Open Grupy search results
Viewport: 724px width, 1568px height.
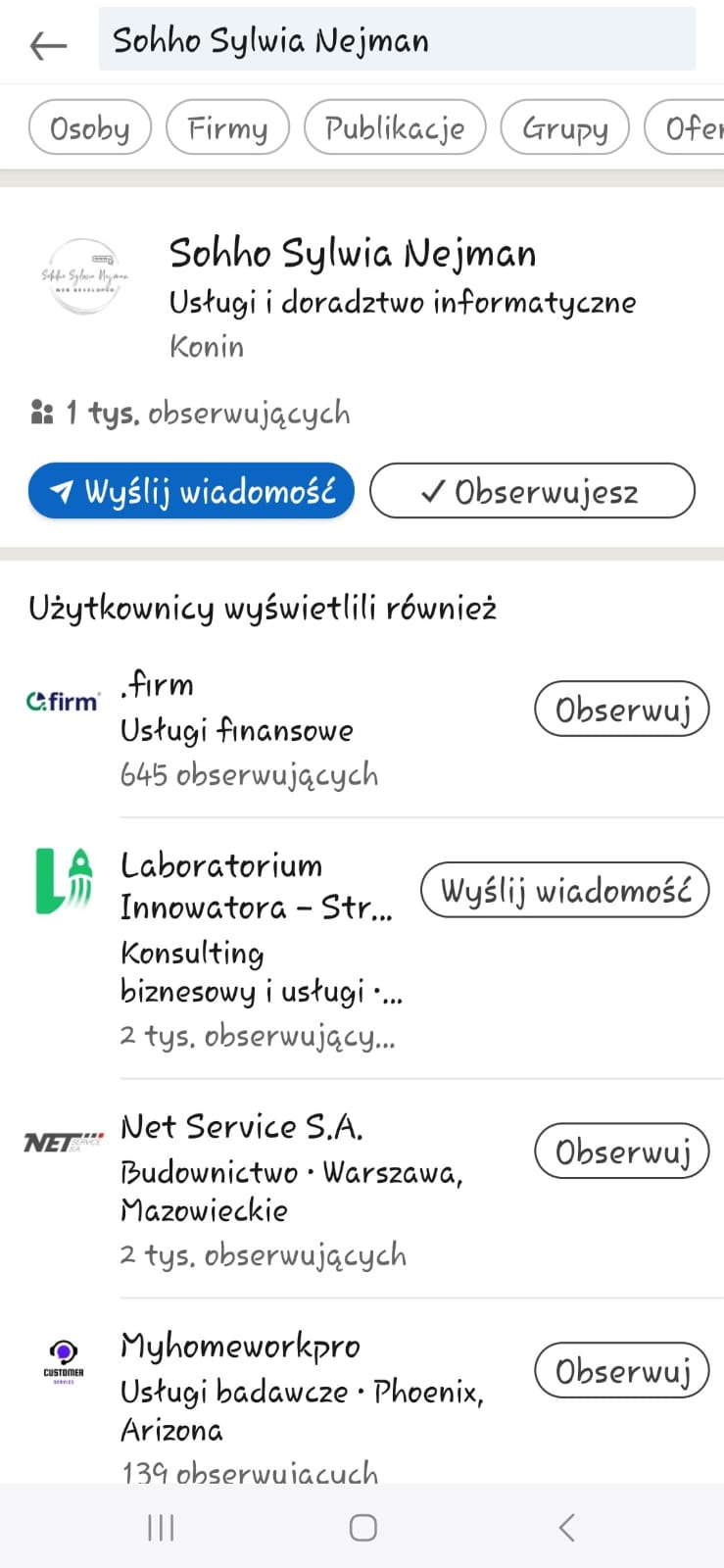point(564,127)
